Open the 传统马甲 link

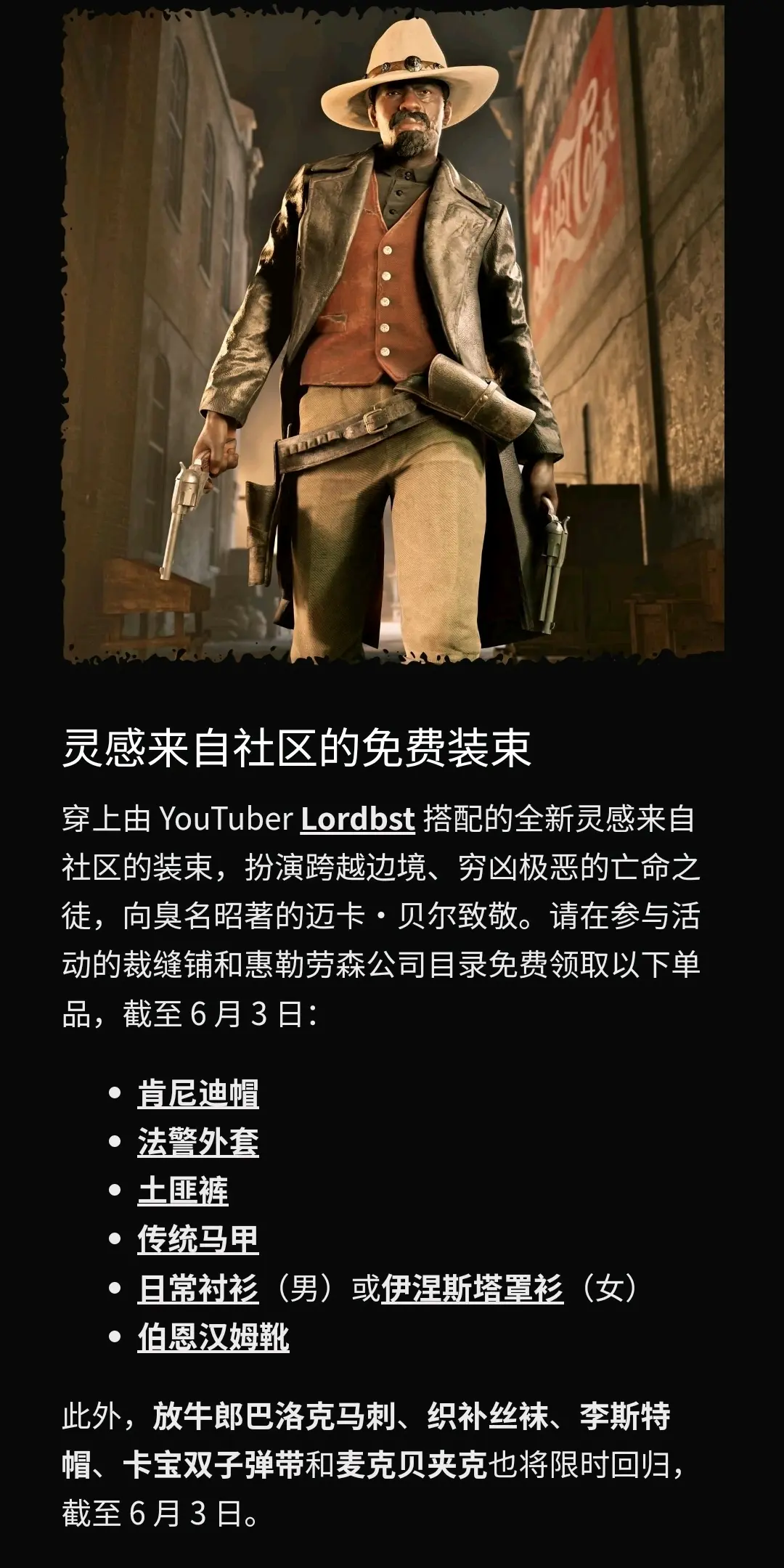(x=198, y=1239)
